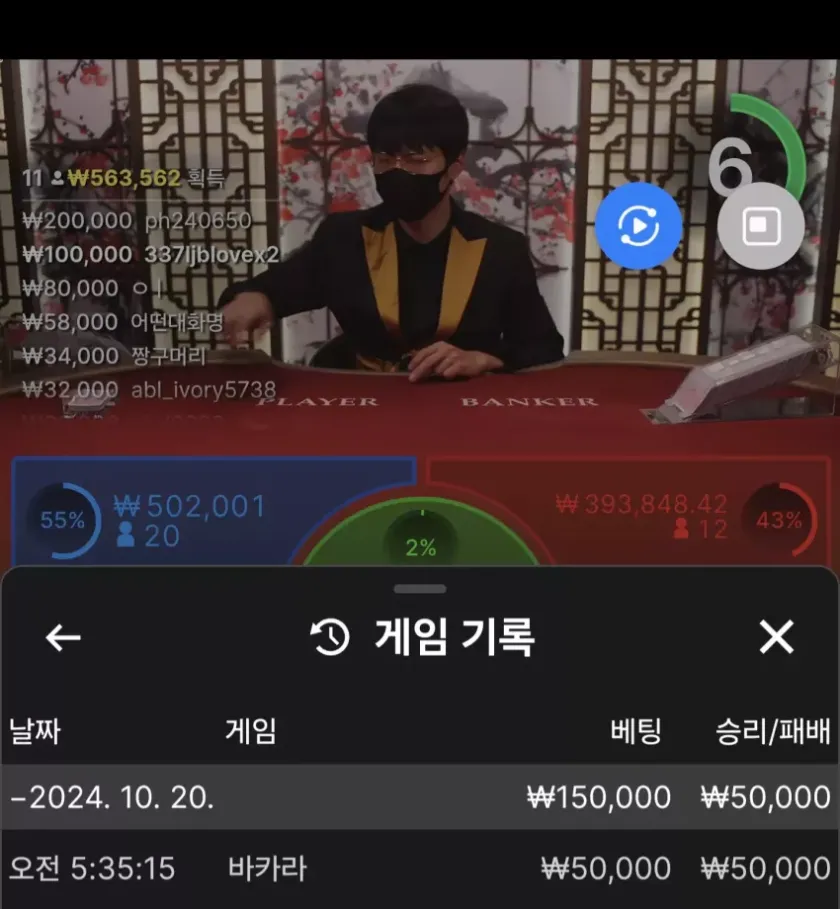
Task: Open the 바카라 record from 오전 5:35:15
Action: click(x=420, y=868)
